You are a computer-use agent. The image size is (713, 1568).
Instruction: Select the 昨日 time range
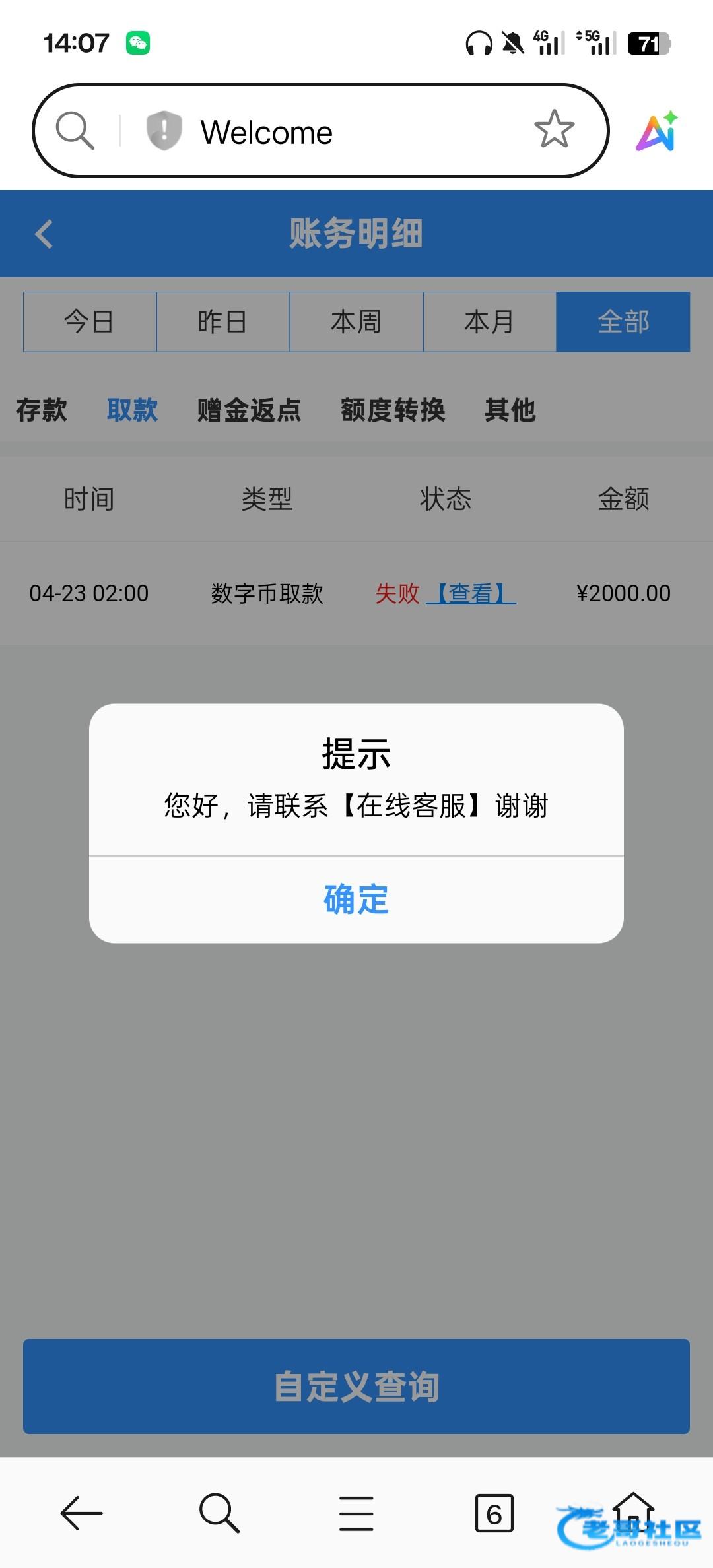point(223,322)
